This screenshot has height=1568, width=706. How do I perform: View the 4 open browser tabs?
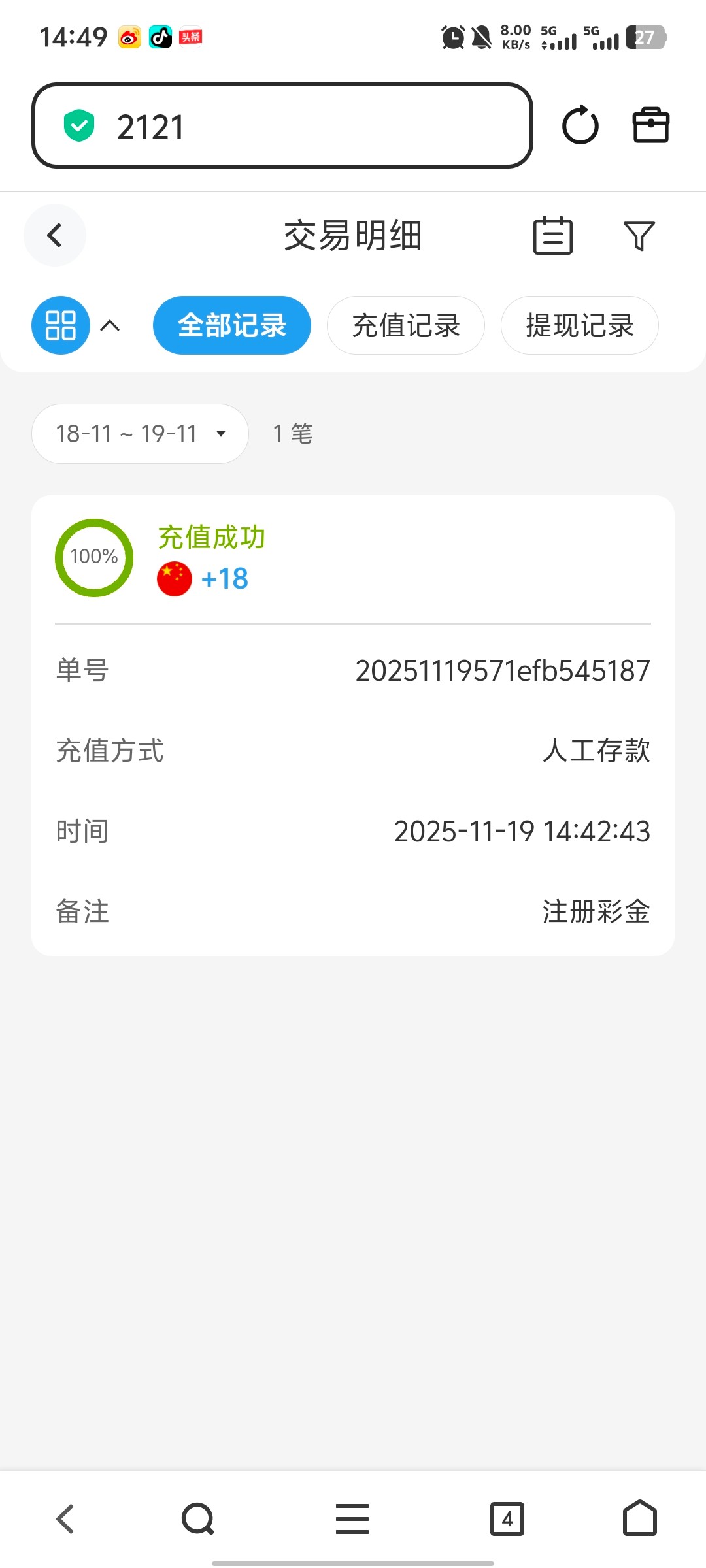(507, 1519)
